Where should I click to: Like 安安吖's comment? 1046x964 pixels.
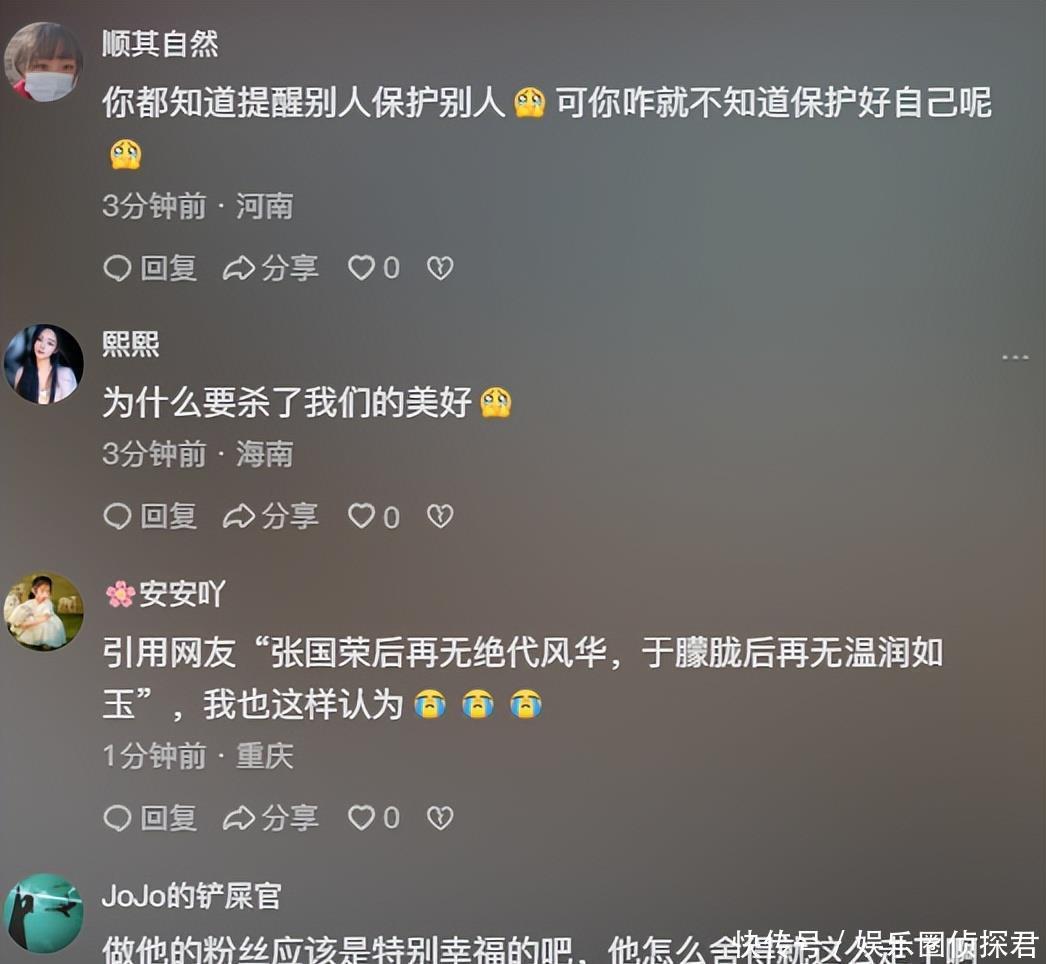tap(372, 818)
